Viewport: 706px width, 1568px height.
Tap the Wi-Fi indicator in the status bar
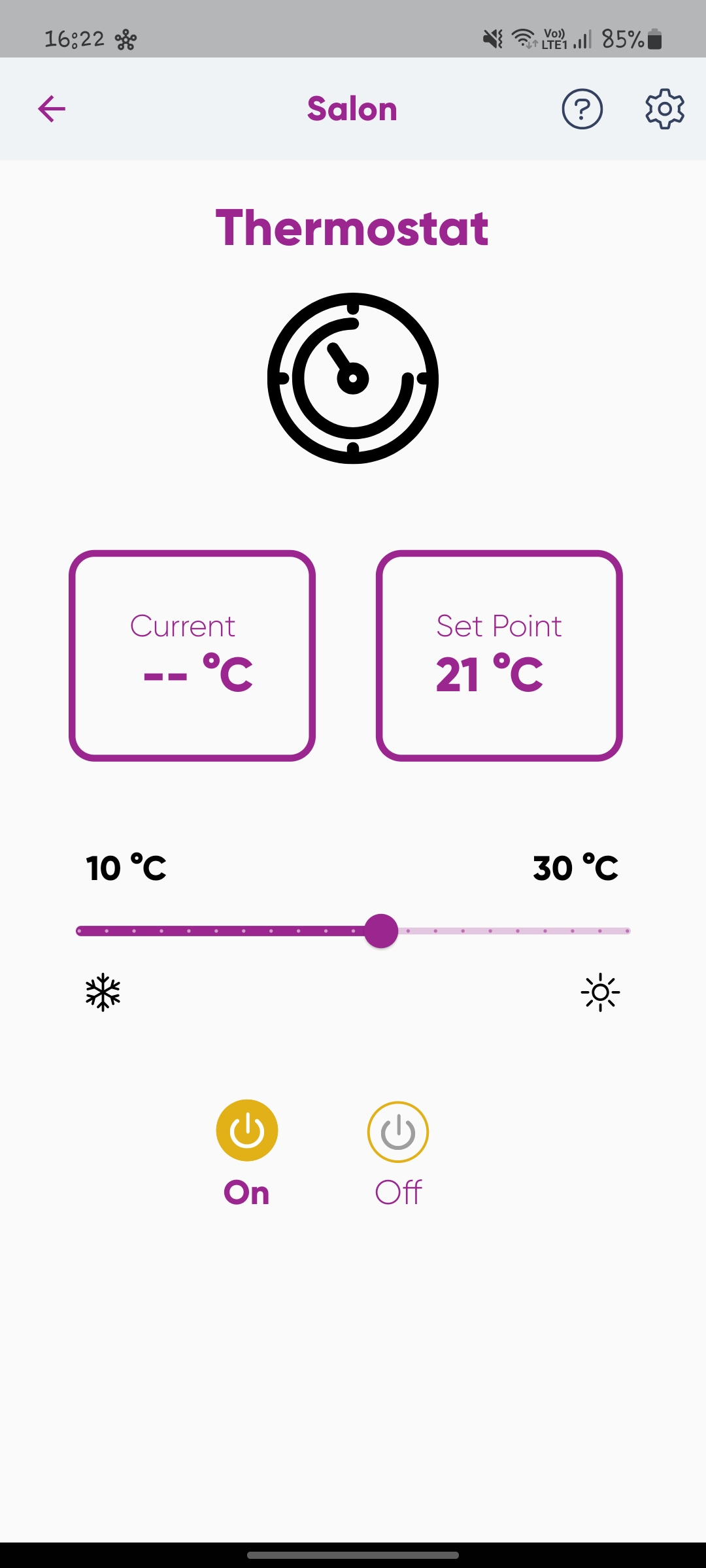point(522,39)
